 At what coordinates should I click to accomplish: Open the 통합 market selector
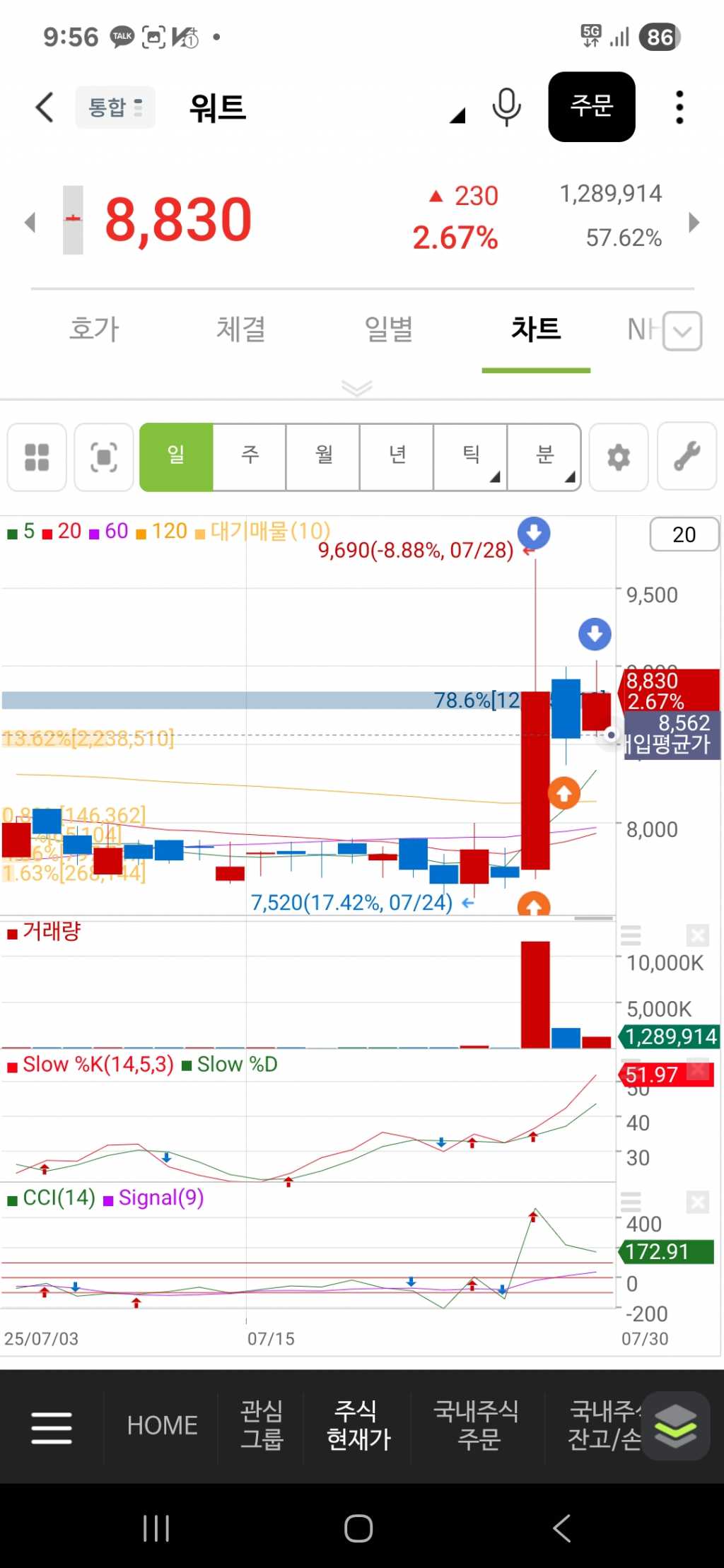(x=115, y=107)
